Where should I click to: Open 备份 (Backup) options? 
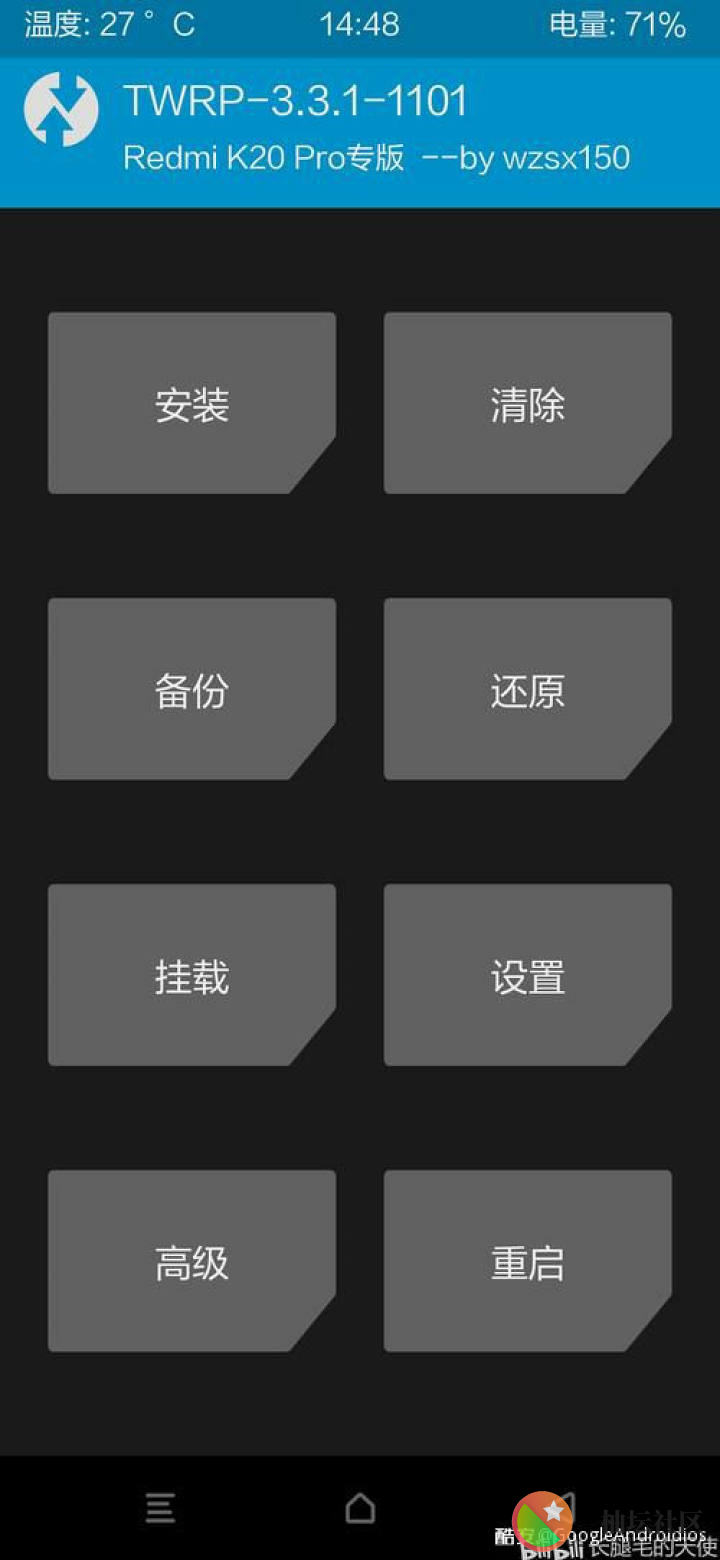point(191,689)
